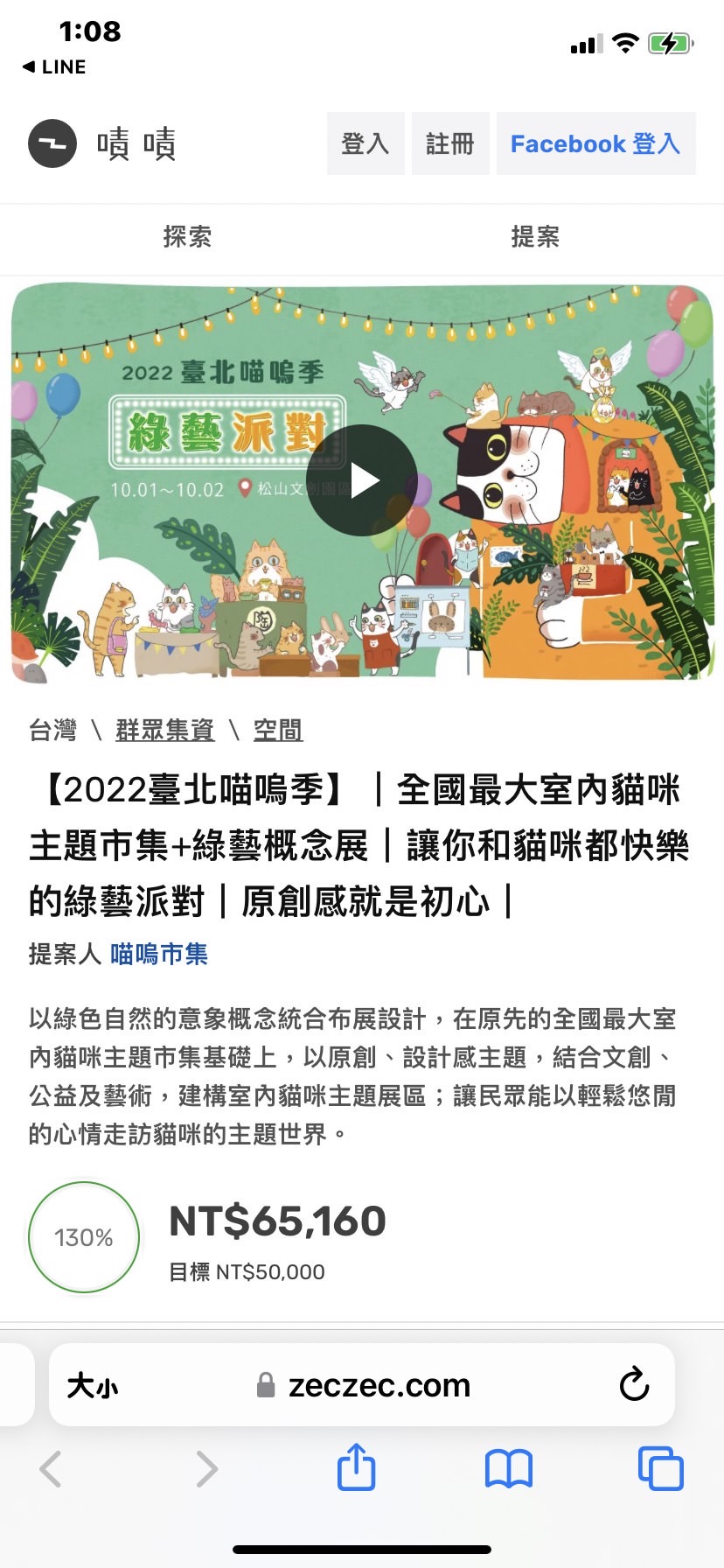The width and height of the screenshot is (724, 1568).
Task: Open the 空間 category link
Action: (x=278, y=730)
